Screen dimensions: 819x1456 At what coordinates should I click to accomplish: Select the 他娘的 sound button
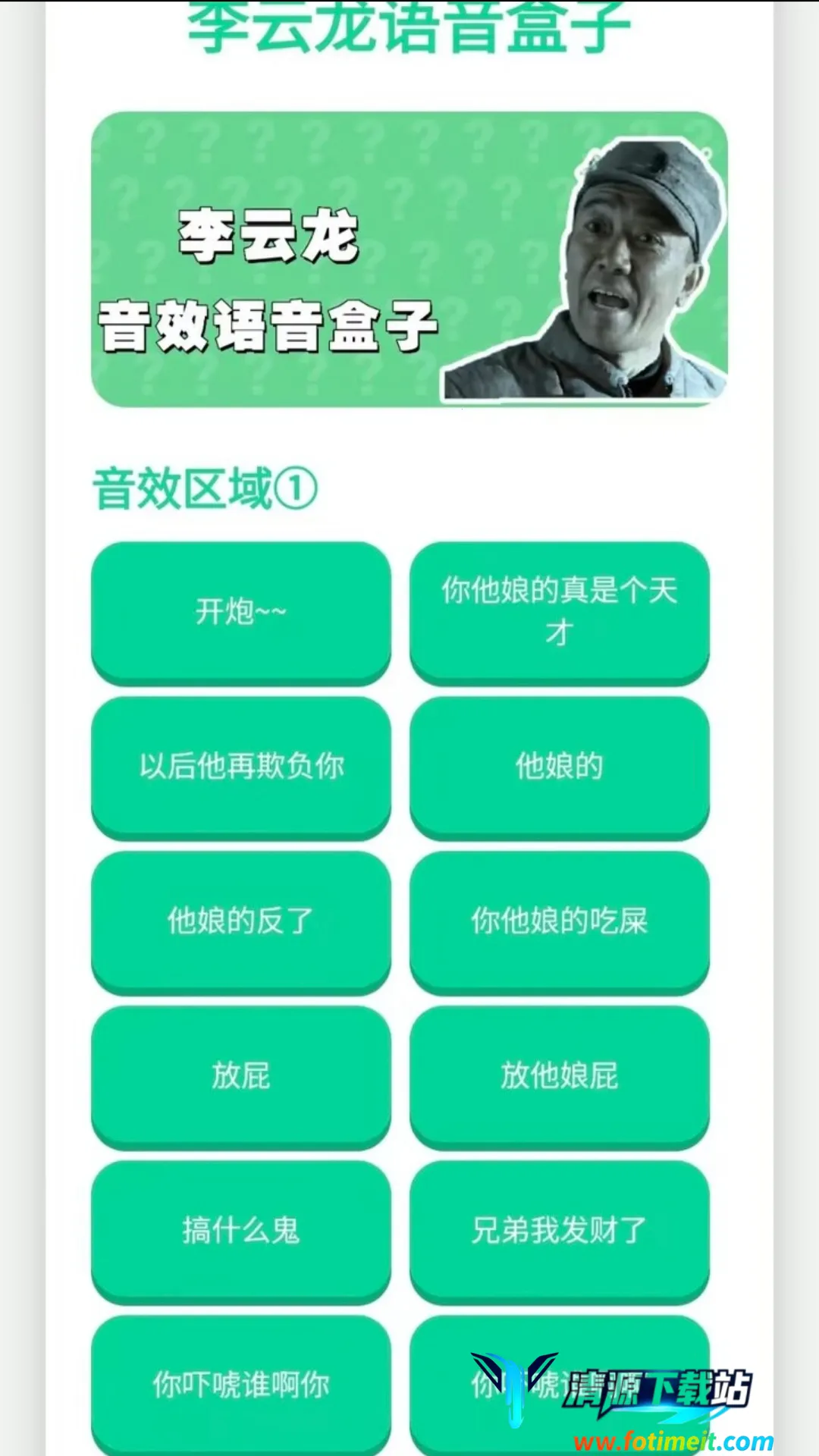pos(560,766)
